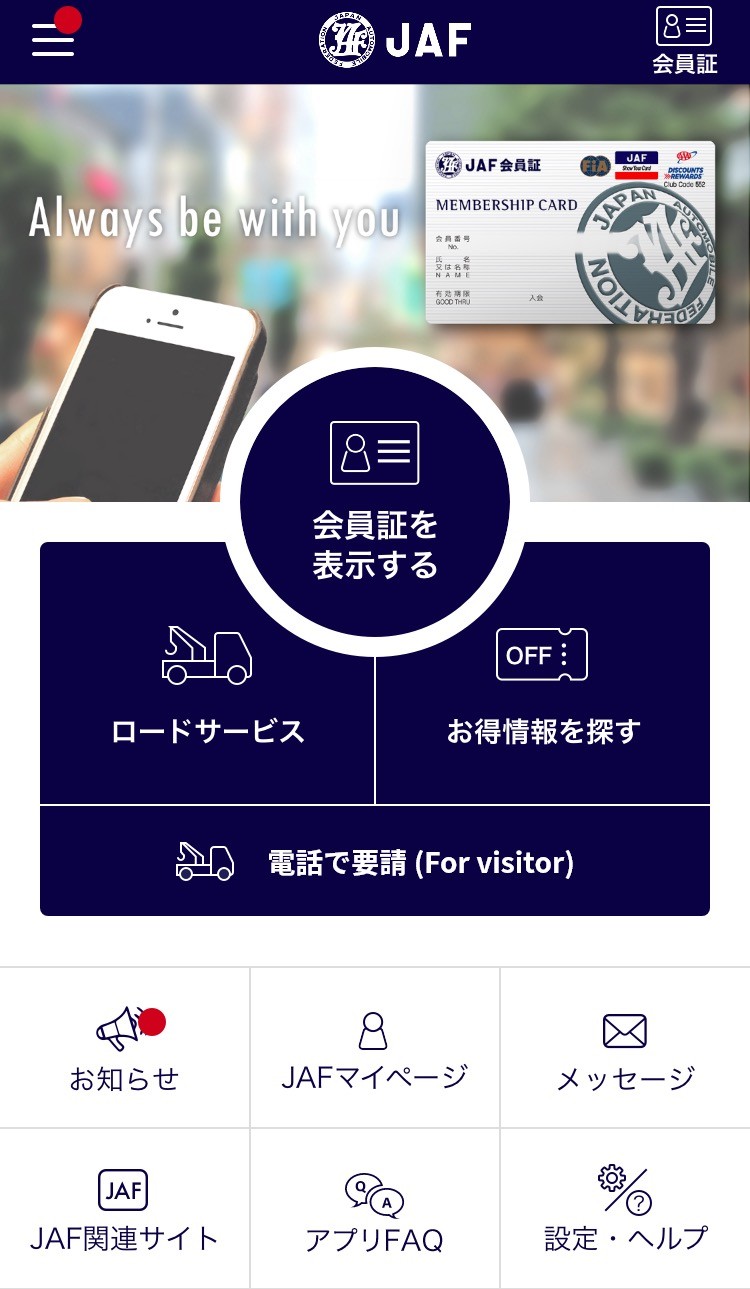Open JAF関連サイト
The height and width of the screenshot is (1289, 750).
click(124, 1210)
